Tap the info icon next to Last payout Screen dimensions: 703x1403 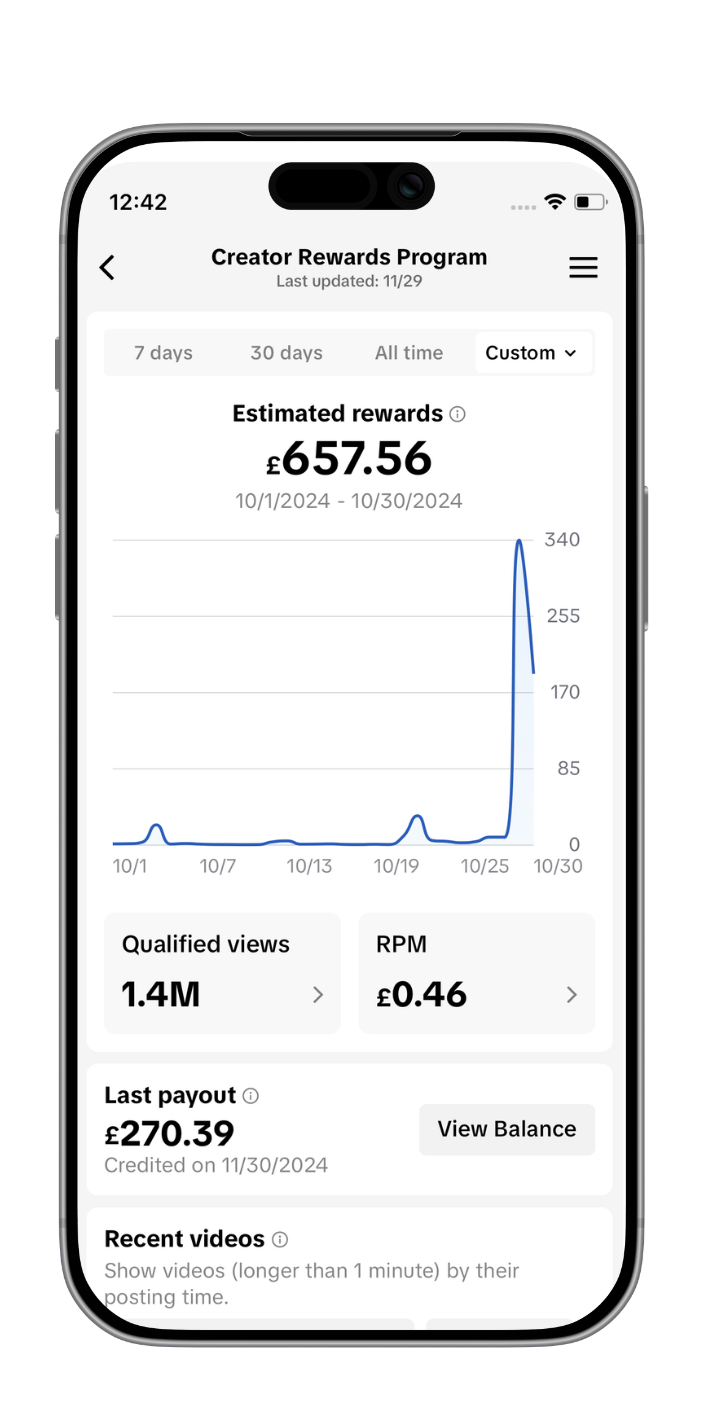click(x=251, y=1096)
